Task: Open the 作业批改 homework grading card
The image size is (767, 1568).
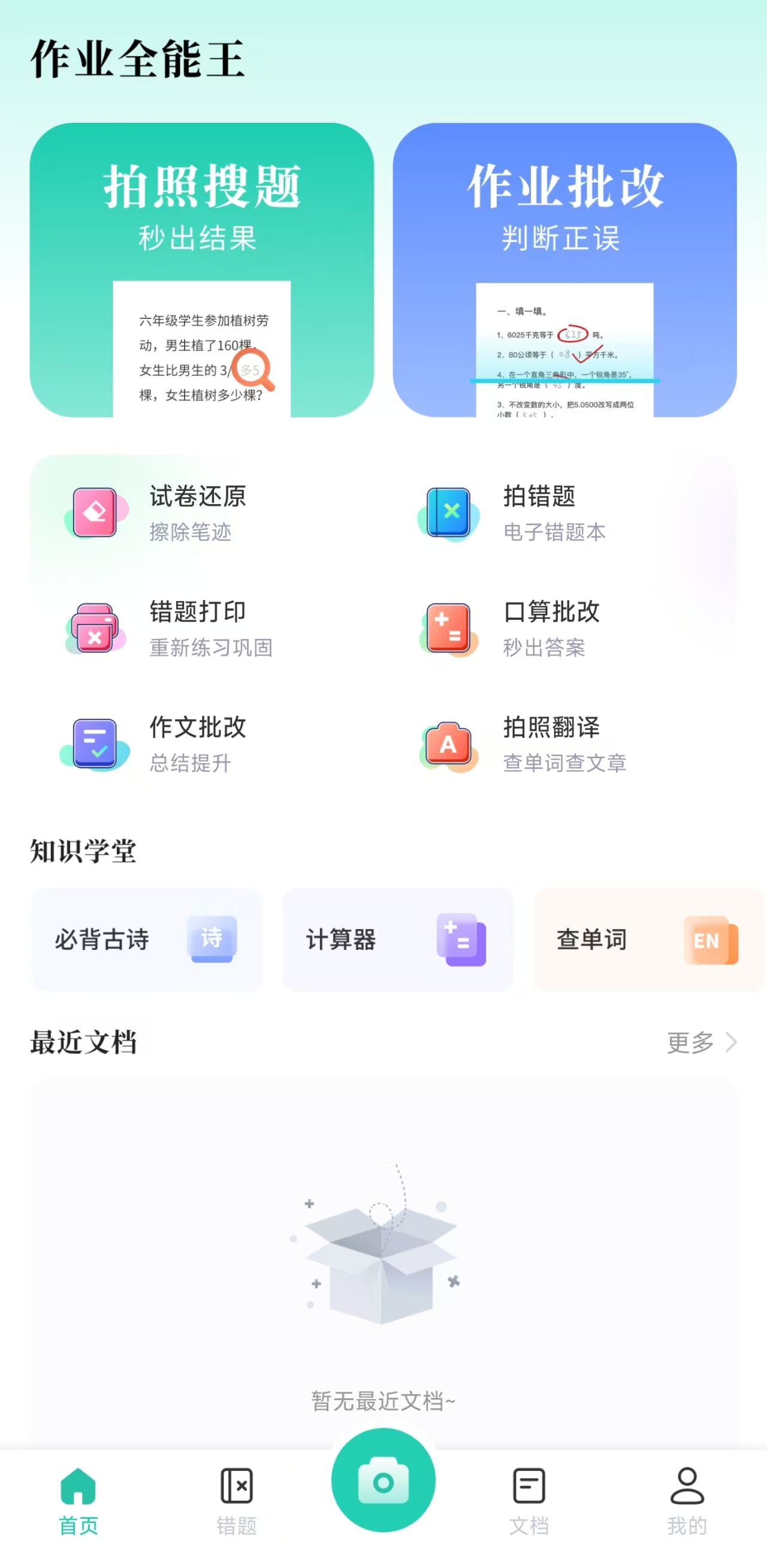Action: (x=564, y=270)
